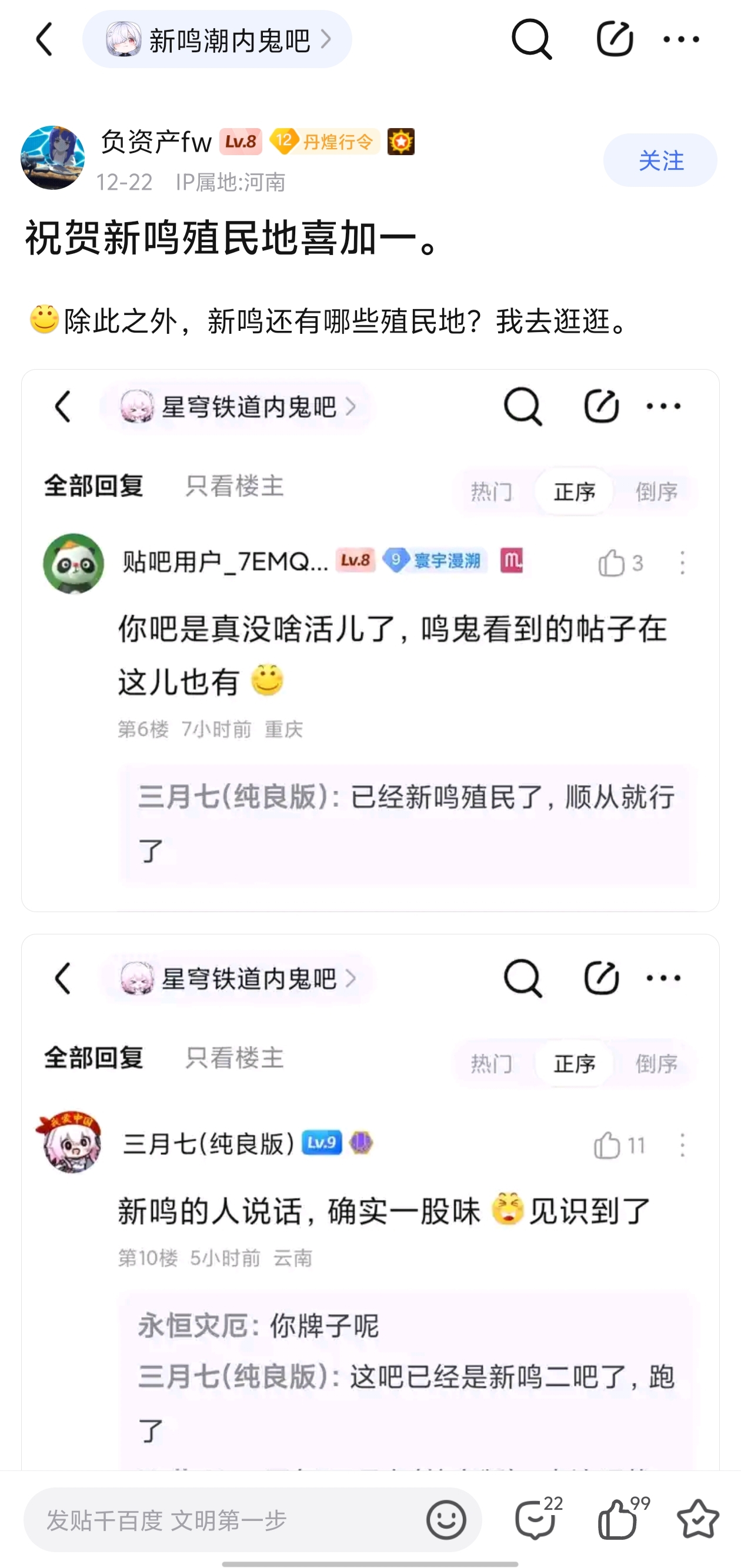Open 负资产fw's profile avatar
This screenshot has width=741, height=1568.
(52, 158)
